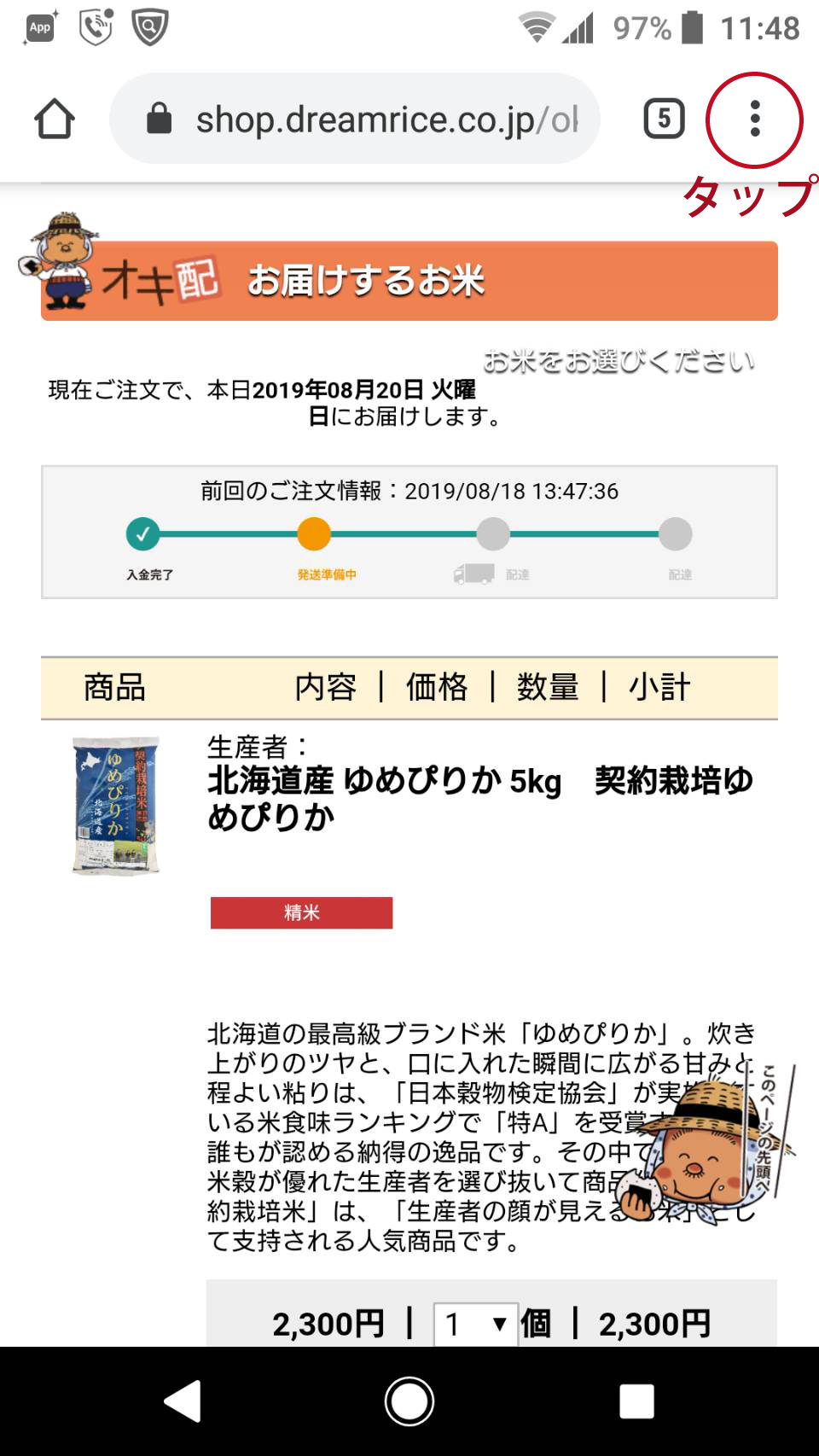Go back using the system back button
This screenshot has height=1456, width=819.
coord(183,1401)
